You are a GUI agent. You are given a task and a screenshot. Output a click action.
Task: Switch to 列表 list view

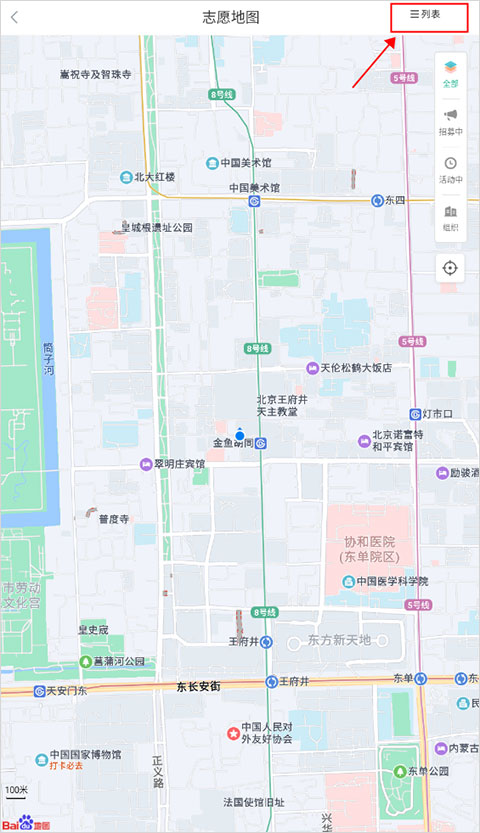coord(425,14)
